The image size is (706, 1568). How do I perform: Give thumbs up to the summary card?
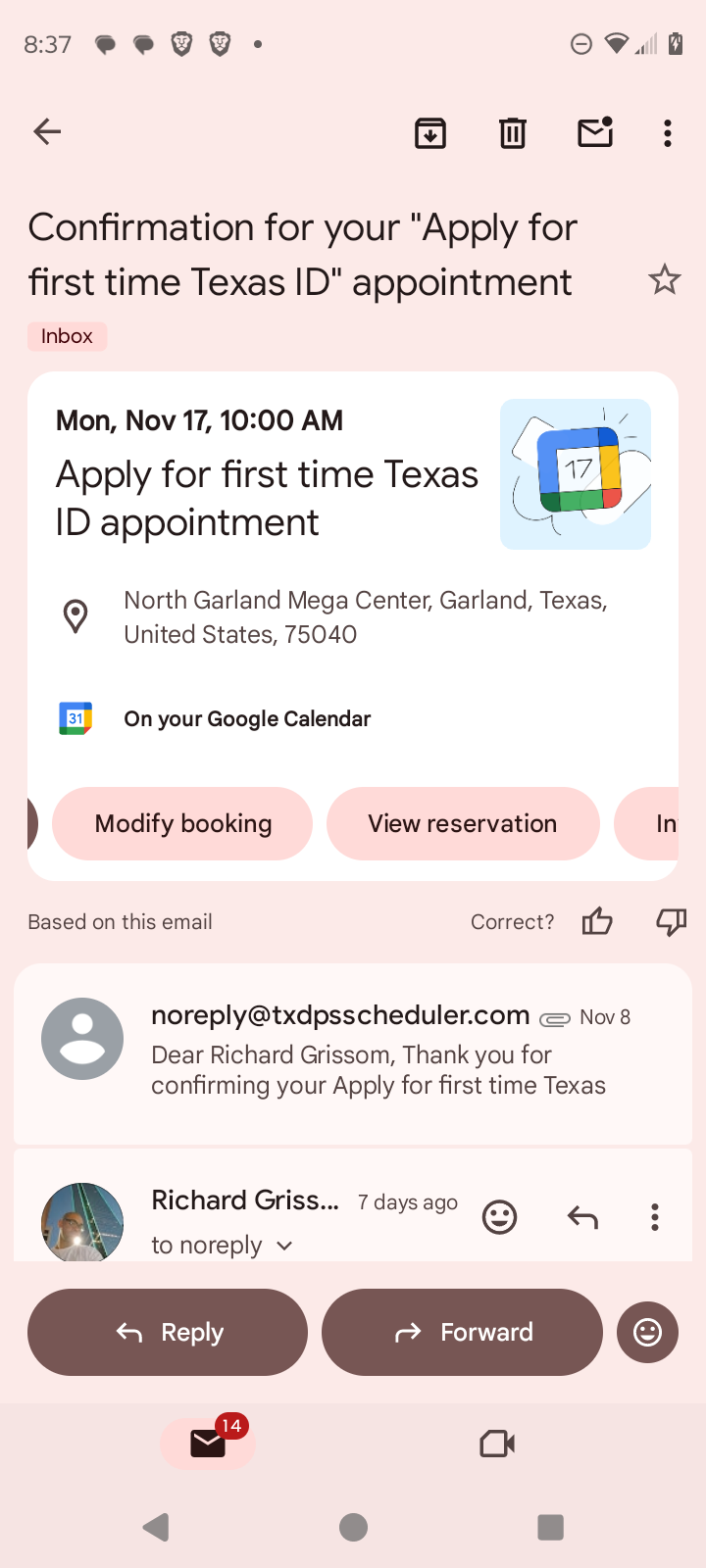[597, 921]
